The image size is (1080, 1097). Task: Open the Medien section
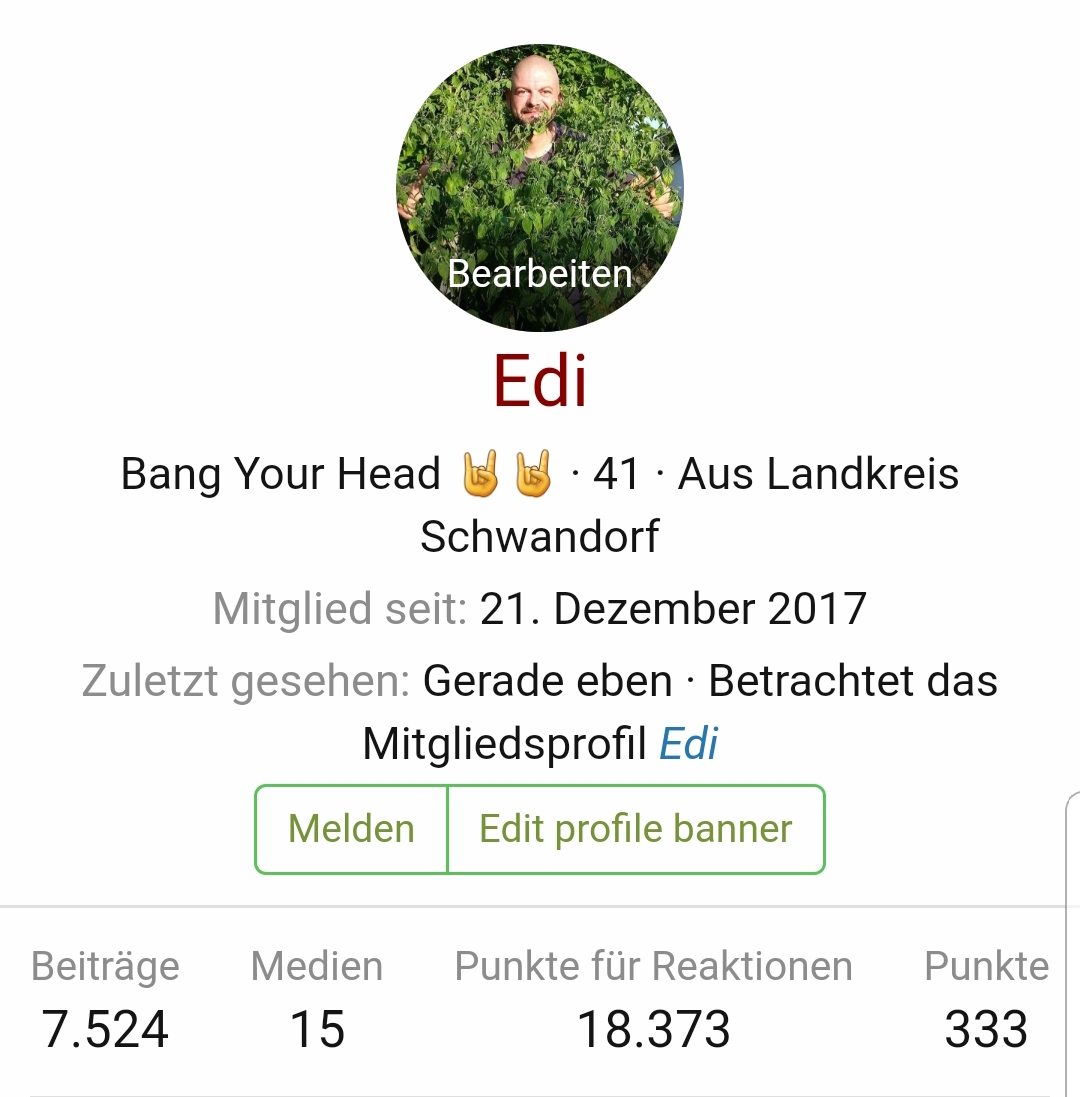(x=317, y=1029)
